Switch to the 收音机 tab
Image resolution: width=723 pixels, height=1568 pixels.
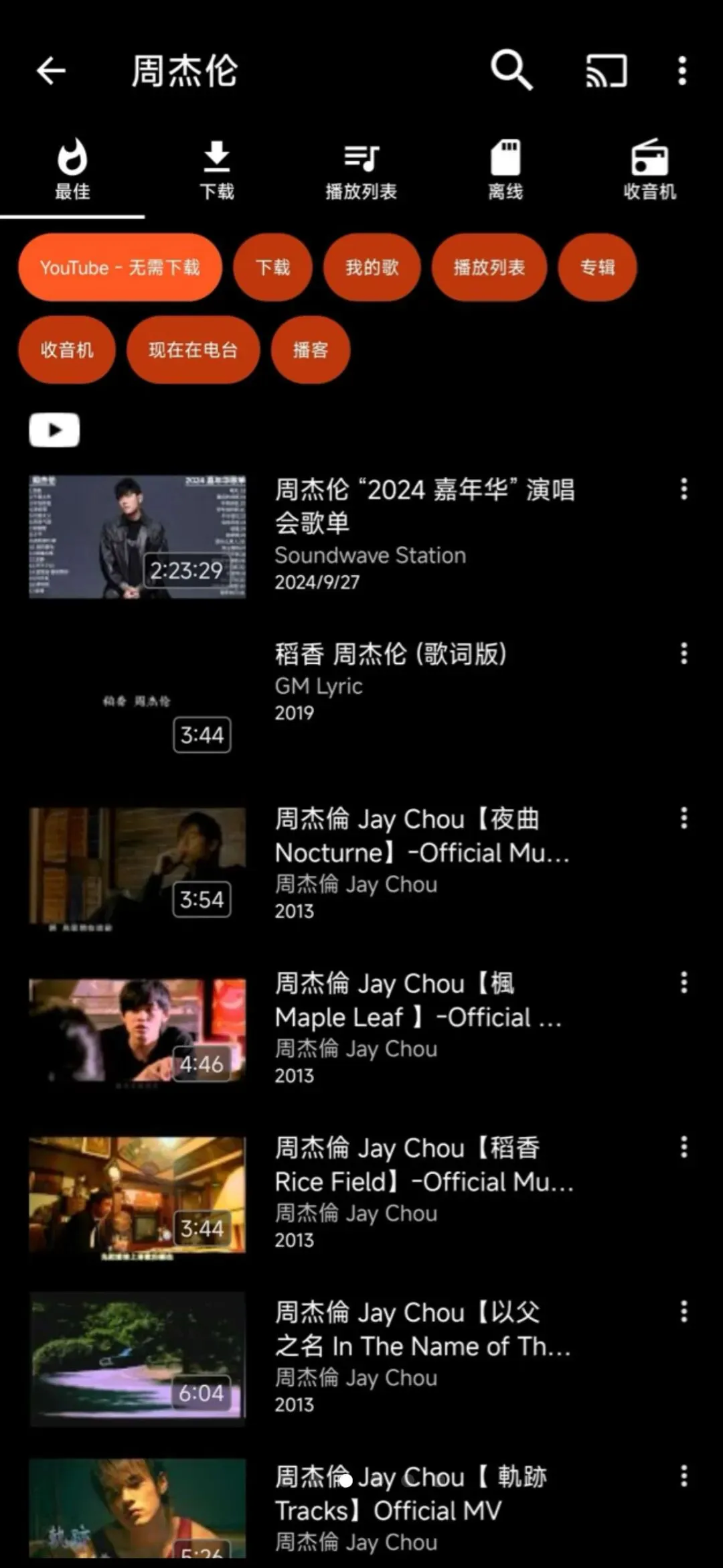point(649,171)
